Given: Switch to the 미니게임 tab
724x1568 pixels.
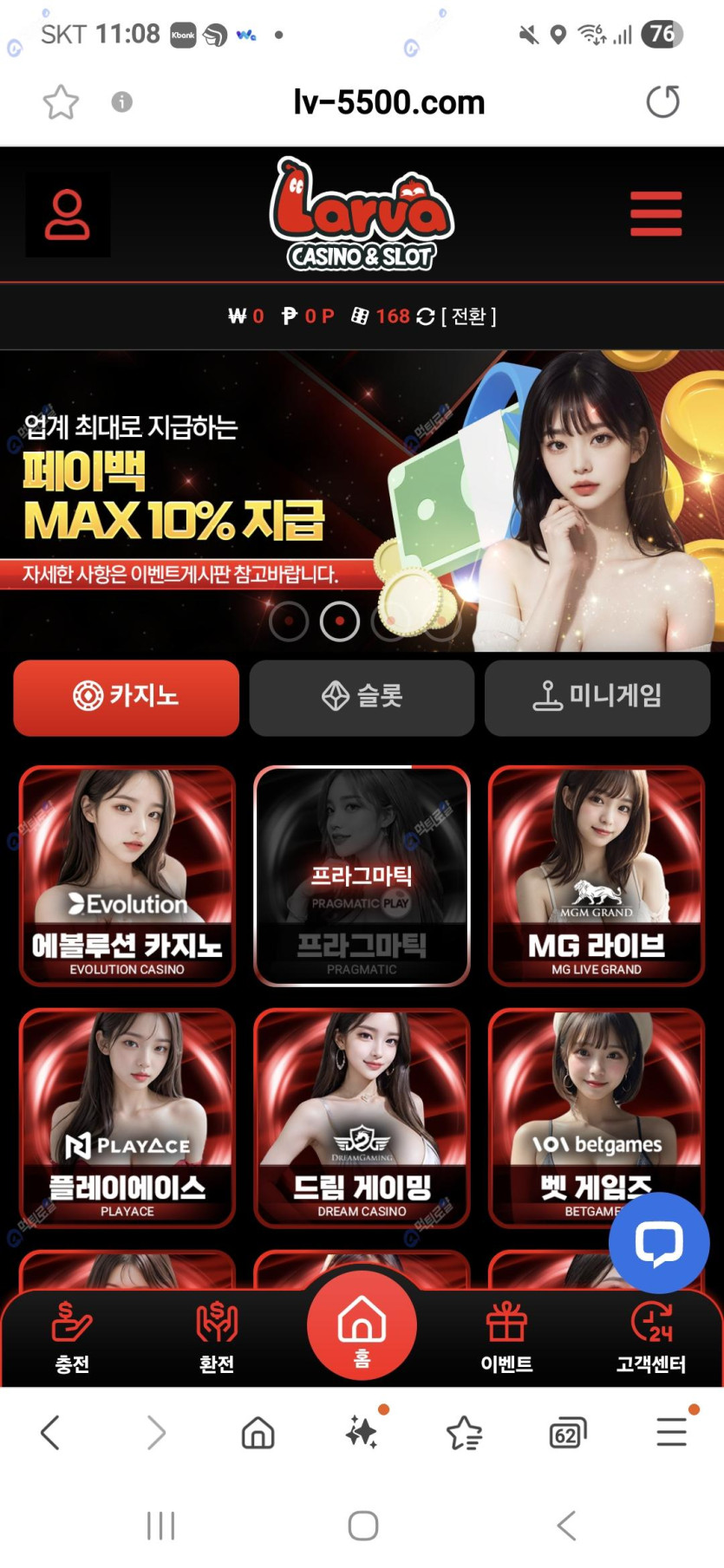Looking at the screenshot, I should tap(597, 696).
